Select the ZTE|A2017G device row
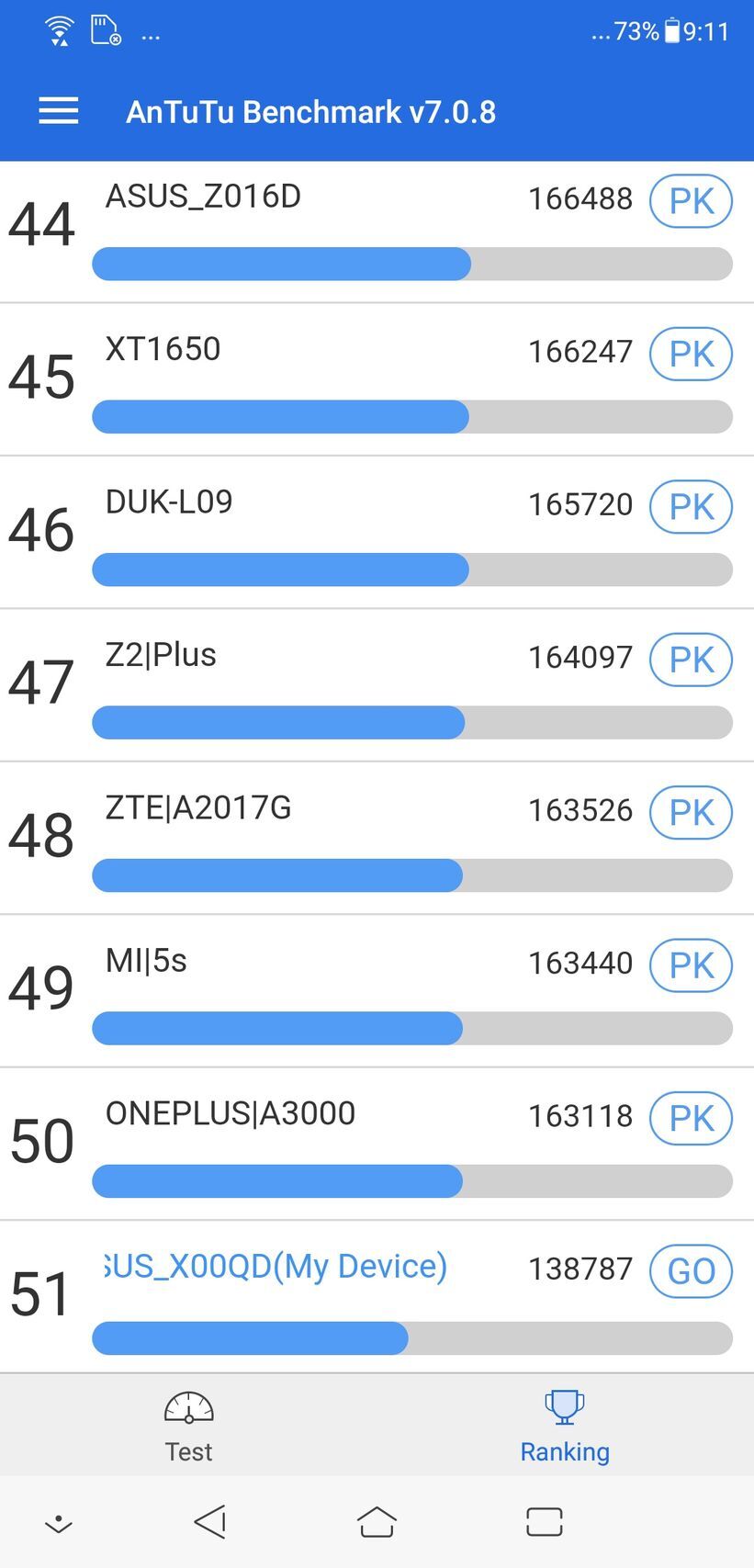The width and height of the screenshot is (754, 1568). tap(367, 834)
